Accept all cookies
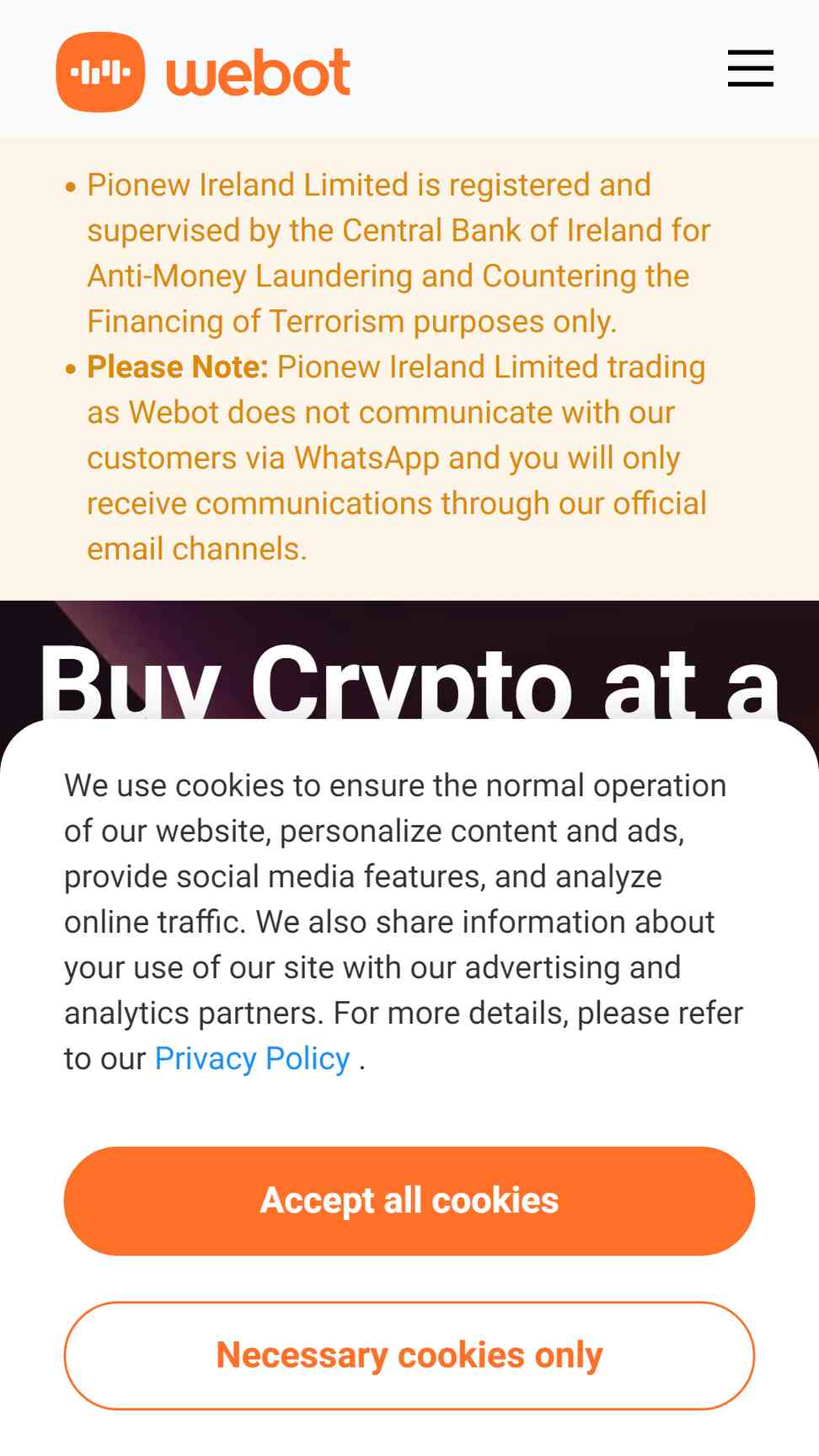Screen dimensions: 819x1456 pyautogui.click(x=409, y=1201)
